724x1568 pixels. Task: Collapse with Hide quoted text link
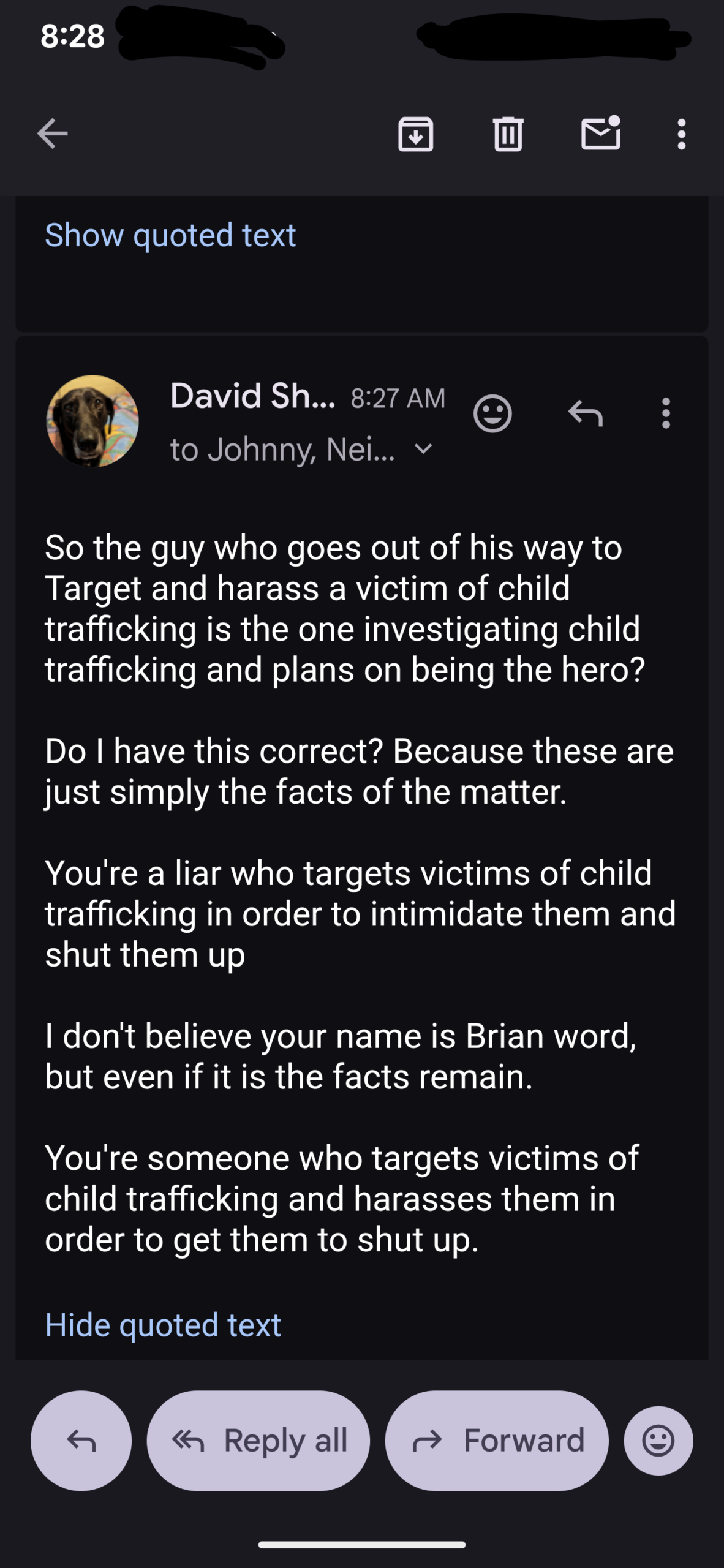click(163, 1325)
